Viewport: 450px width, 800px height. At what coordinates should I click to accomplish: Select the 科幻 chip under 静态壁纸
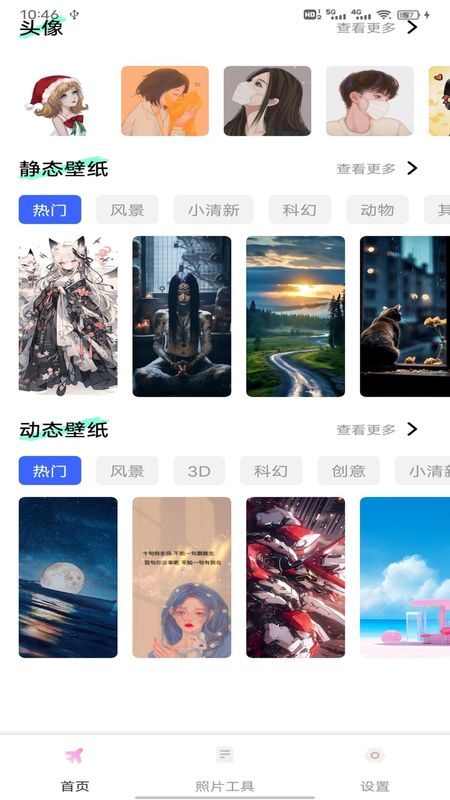pyautogui.click(x=299, y=210)
